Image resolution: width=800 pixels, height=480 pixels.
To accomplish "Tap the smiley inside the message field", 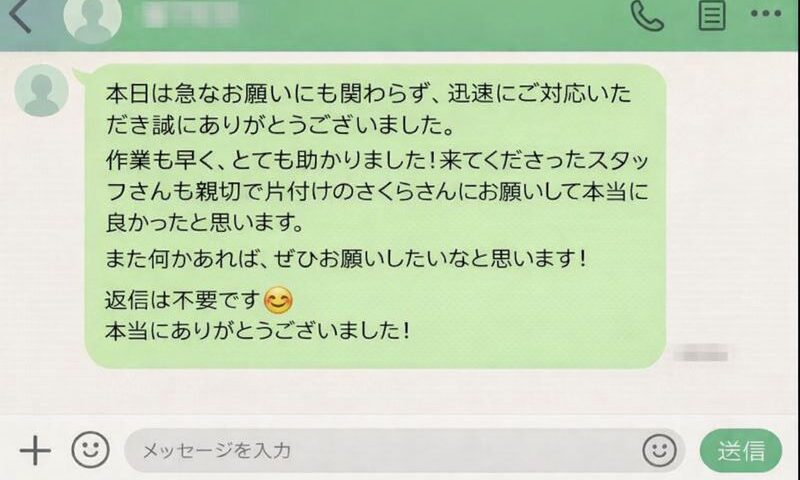I will coord(659,450).
